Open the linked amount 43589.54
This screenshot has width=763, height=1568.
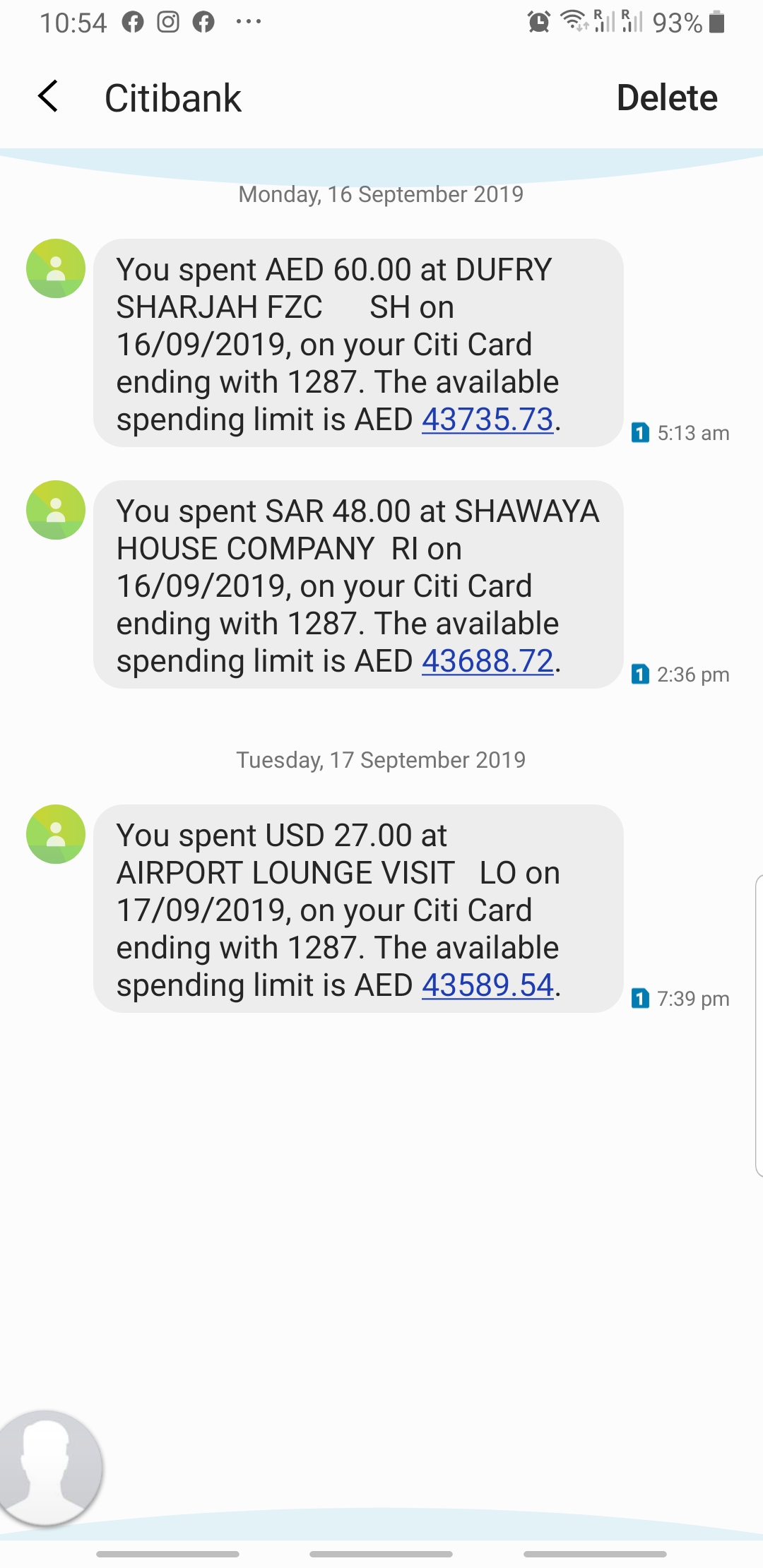pos(487,985)
